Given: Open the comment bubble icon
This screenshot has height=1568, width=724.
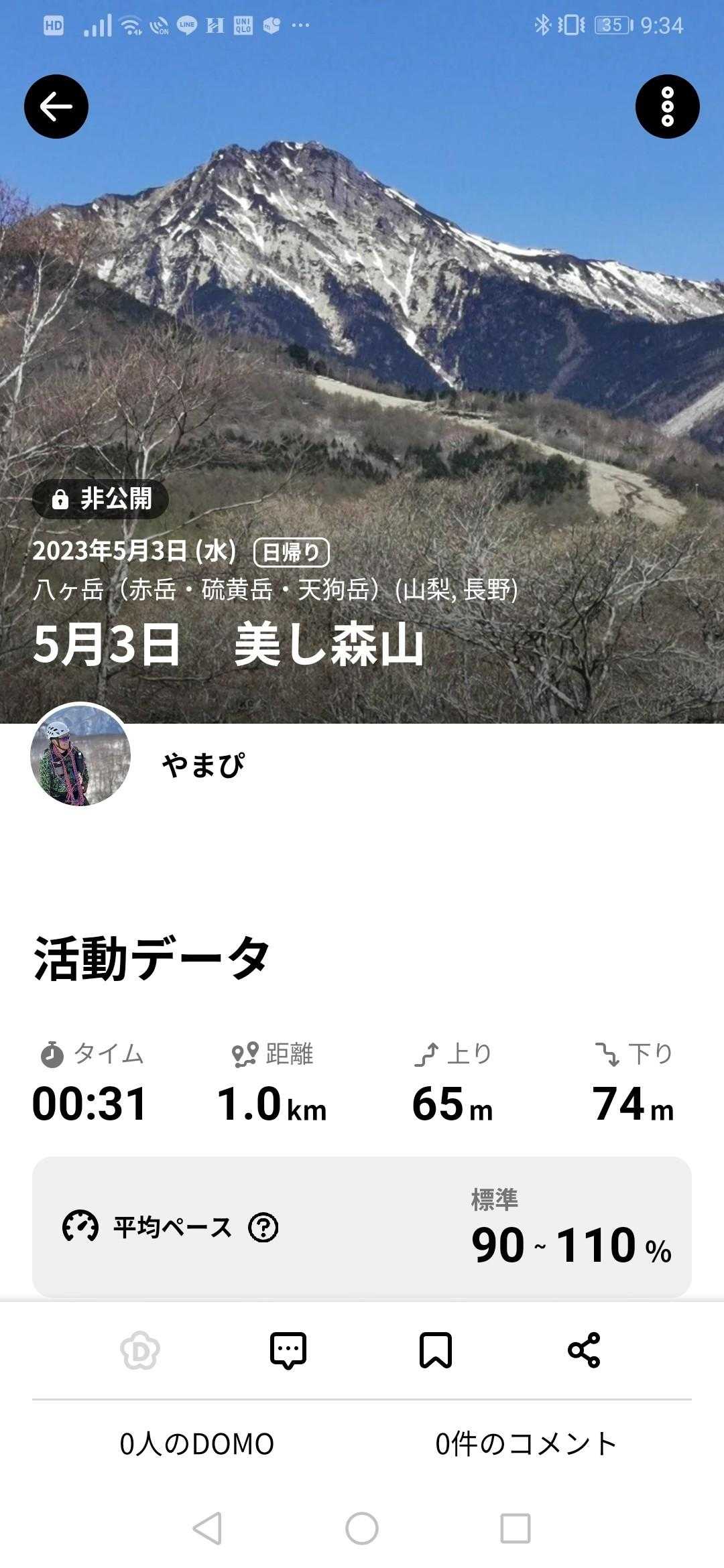Looking at the screenshot, I should pyautogui.click(x=288, y=1350).
